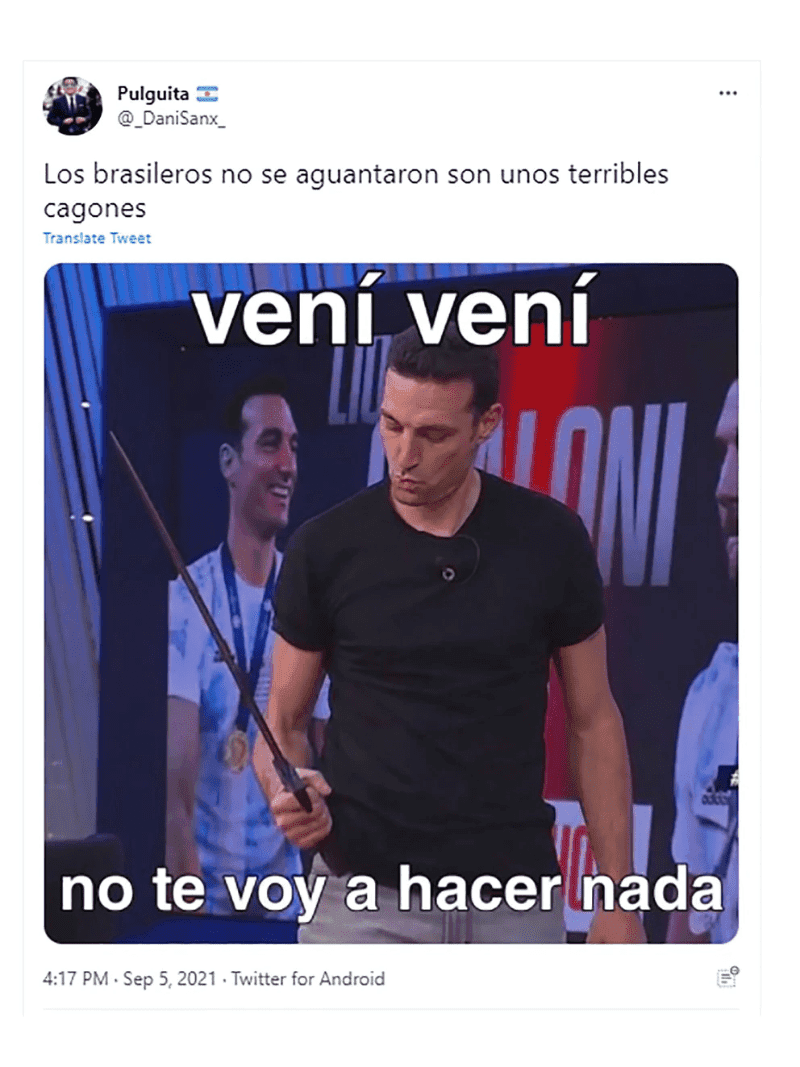Tap the icon beside the tweet's timestamp row
Screen dimensions: 800x1067
coord(727,978)
